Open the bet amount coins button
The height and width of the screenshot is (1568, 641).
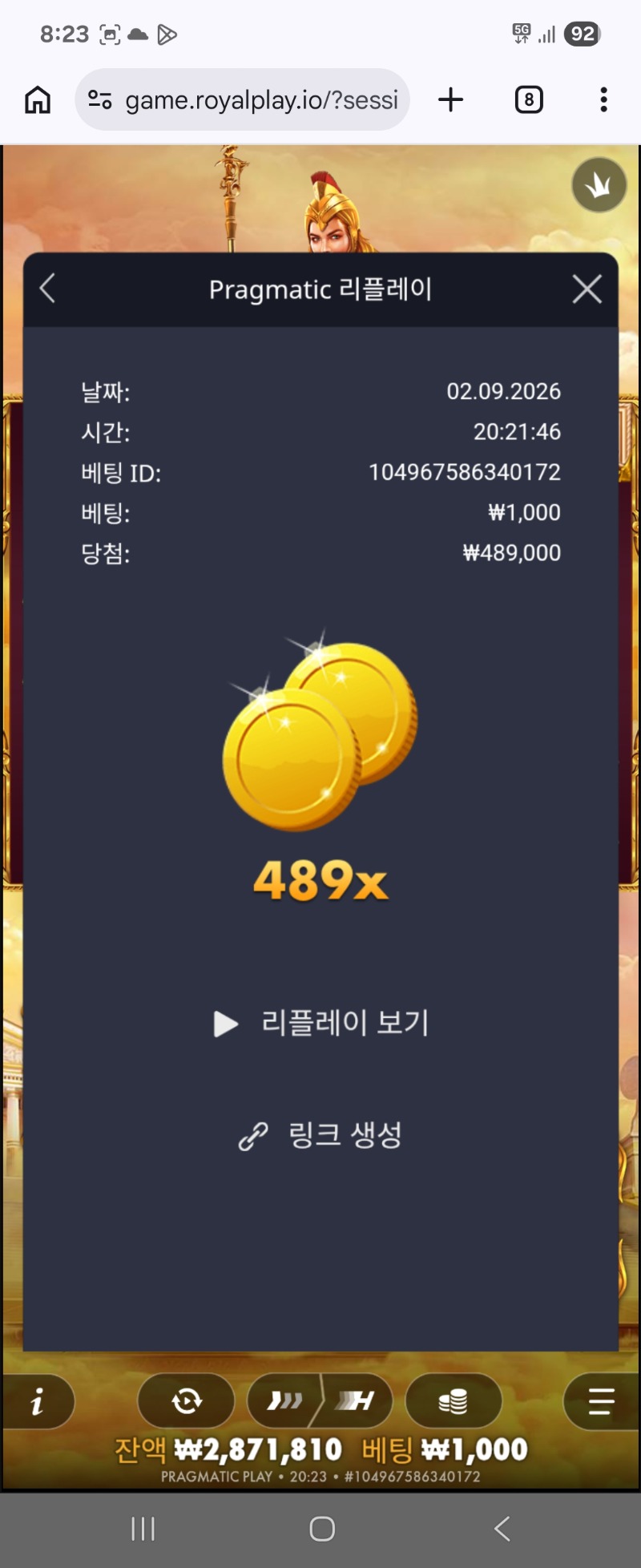point(454,1401)
